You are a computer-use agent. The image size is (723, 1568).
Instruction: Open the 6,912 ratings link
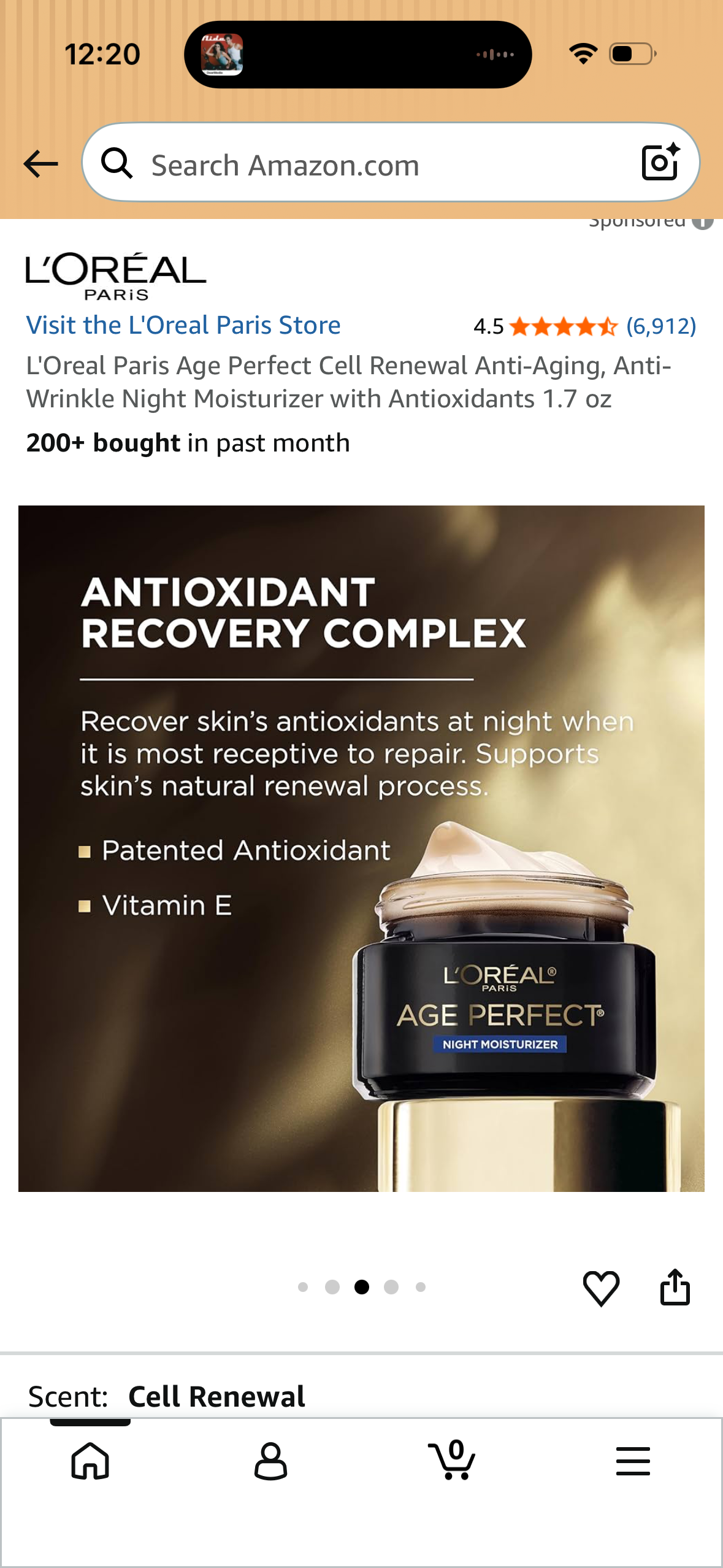coord(662,327)
